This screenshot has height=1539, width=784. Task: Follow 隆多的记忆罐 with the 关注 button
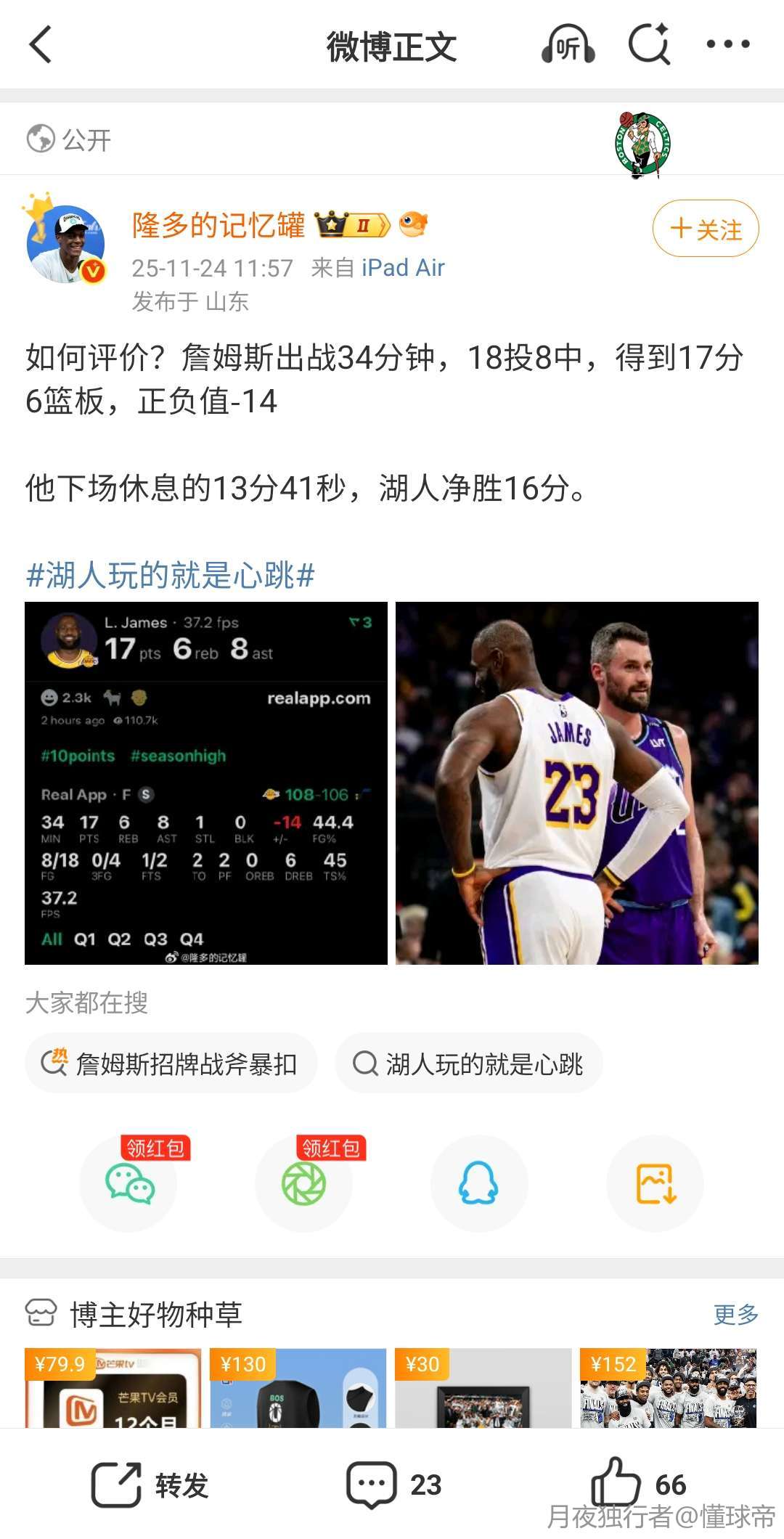click(706, 229)
